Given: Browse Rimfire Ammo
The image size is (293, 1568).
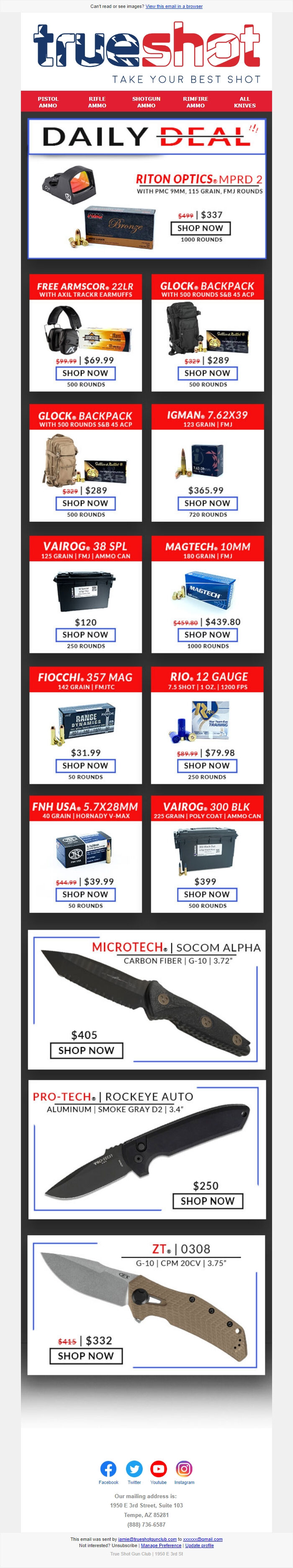Looking at the screenshot, I should 195,102.
